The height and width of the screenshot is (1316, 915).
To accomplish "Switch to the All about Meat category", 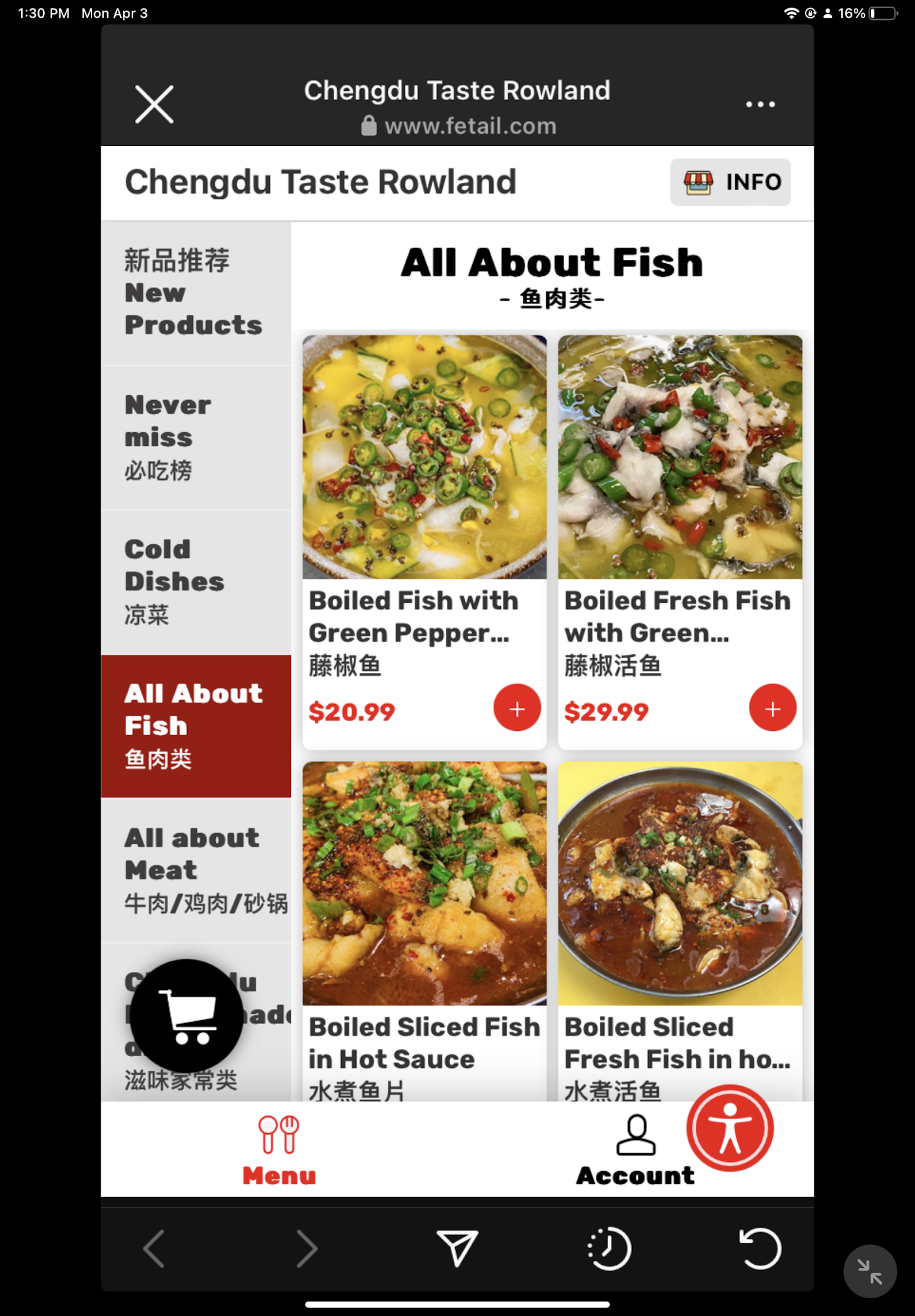I will click(196, 870).
